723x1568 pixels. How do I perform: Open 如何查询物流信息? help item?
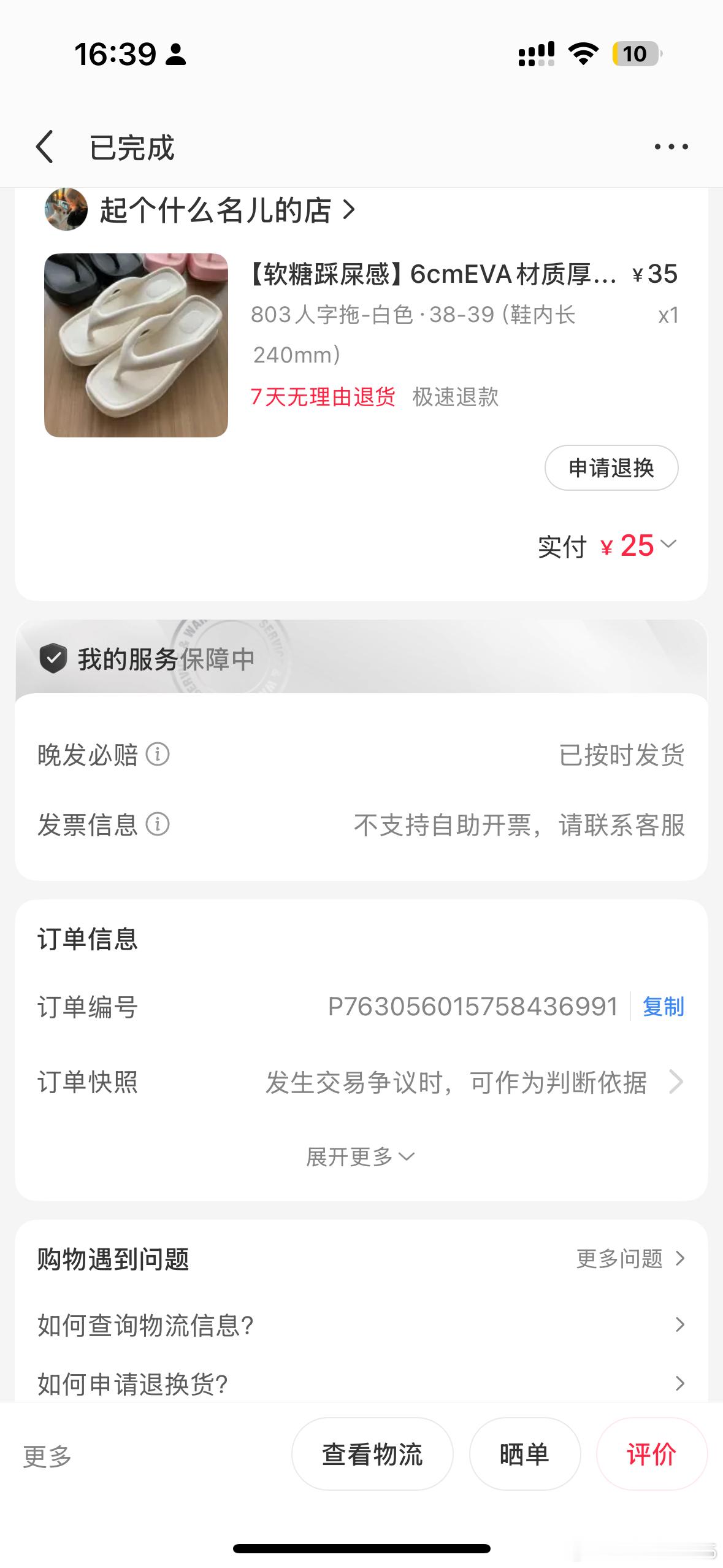click(361, 1325)
